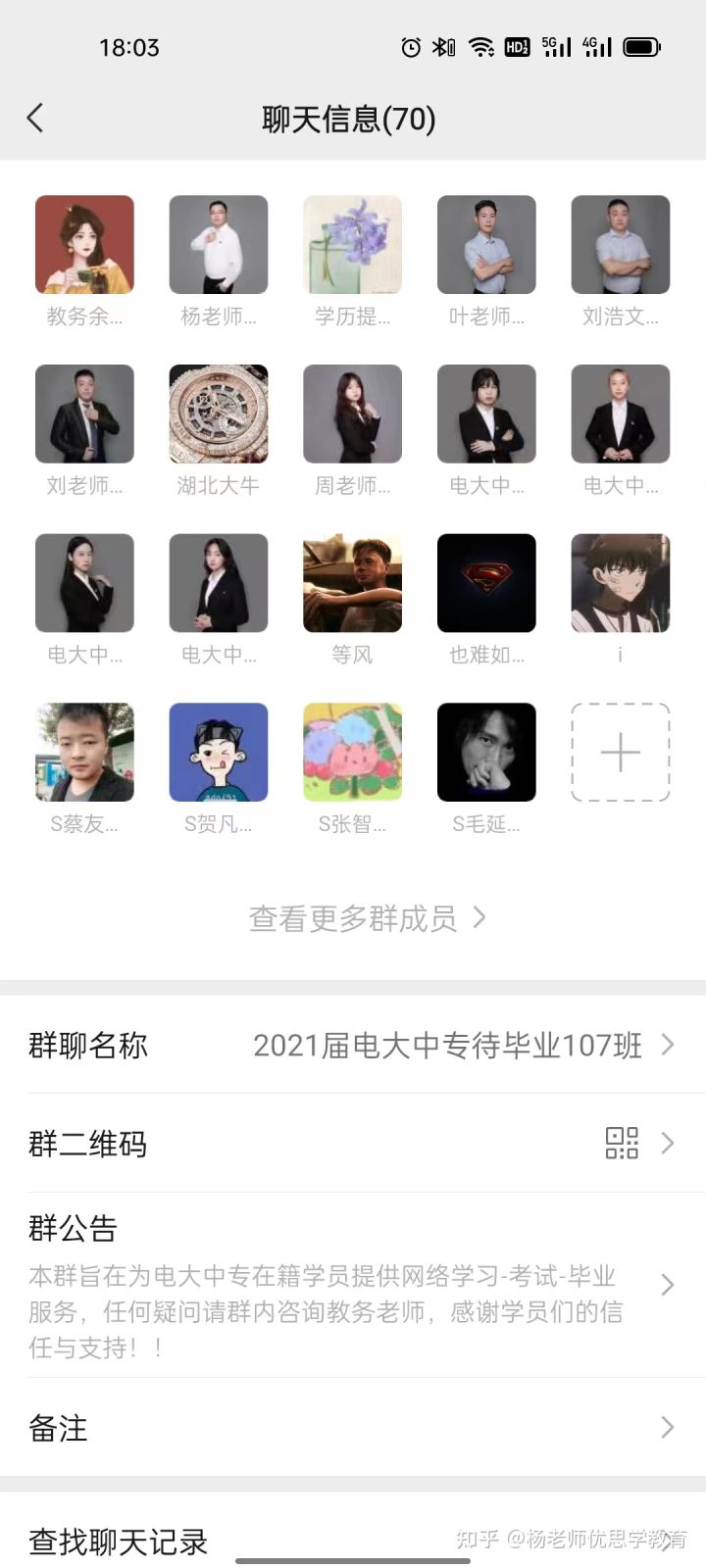
Task: View member 杨老师's profile
Action: (x=219, y=245)
